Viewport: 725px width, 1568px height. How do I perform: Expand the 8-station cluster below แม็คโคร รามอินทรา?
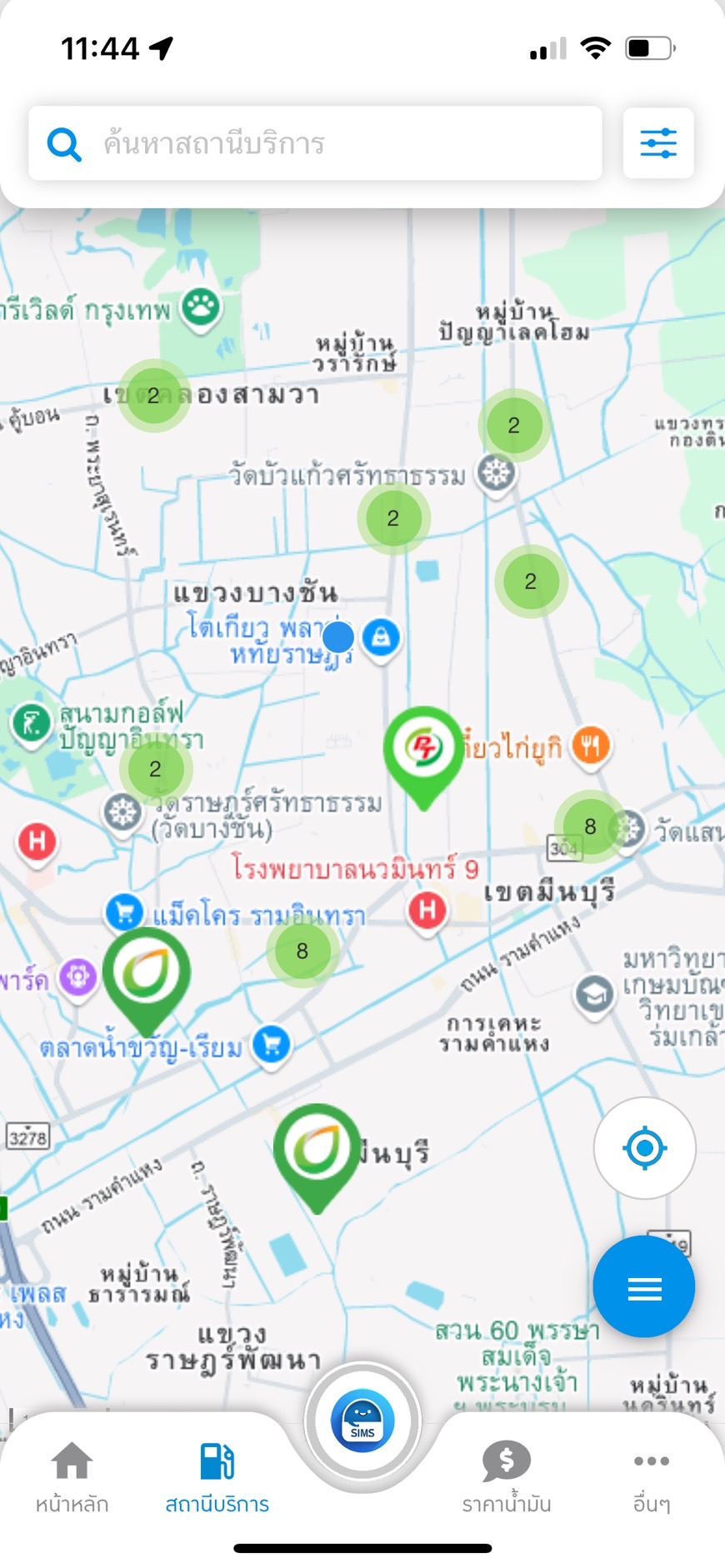(302, 951)
